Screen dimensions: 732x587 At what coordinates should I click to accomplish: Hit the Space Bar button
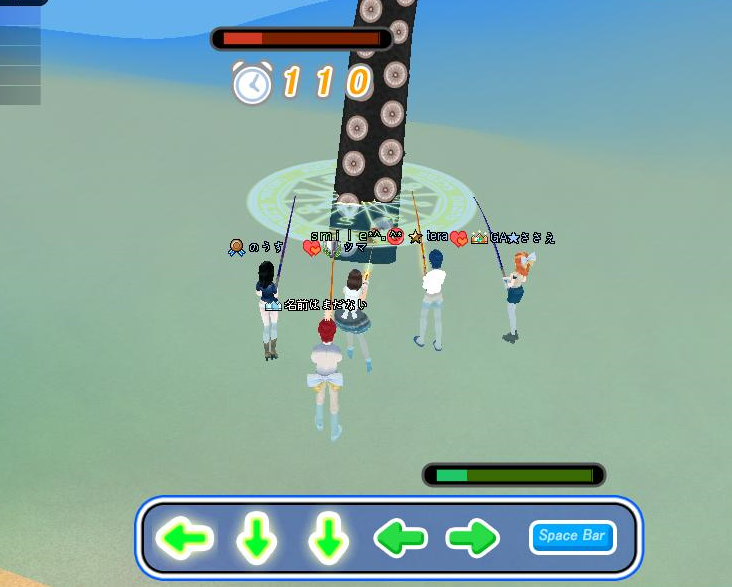coord(572,536)
